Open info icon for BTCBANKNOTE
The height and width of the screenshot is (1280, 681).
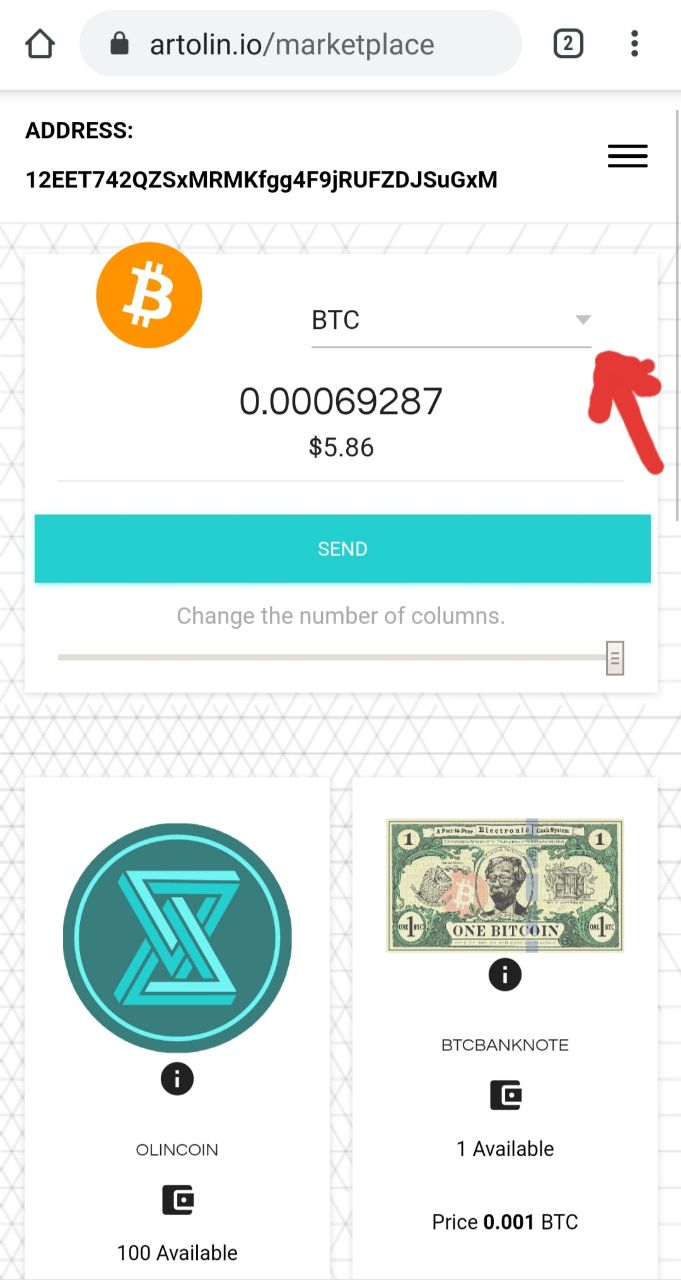point(505,974)
